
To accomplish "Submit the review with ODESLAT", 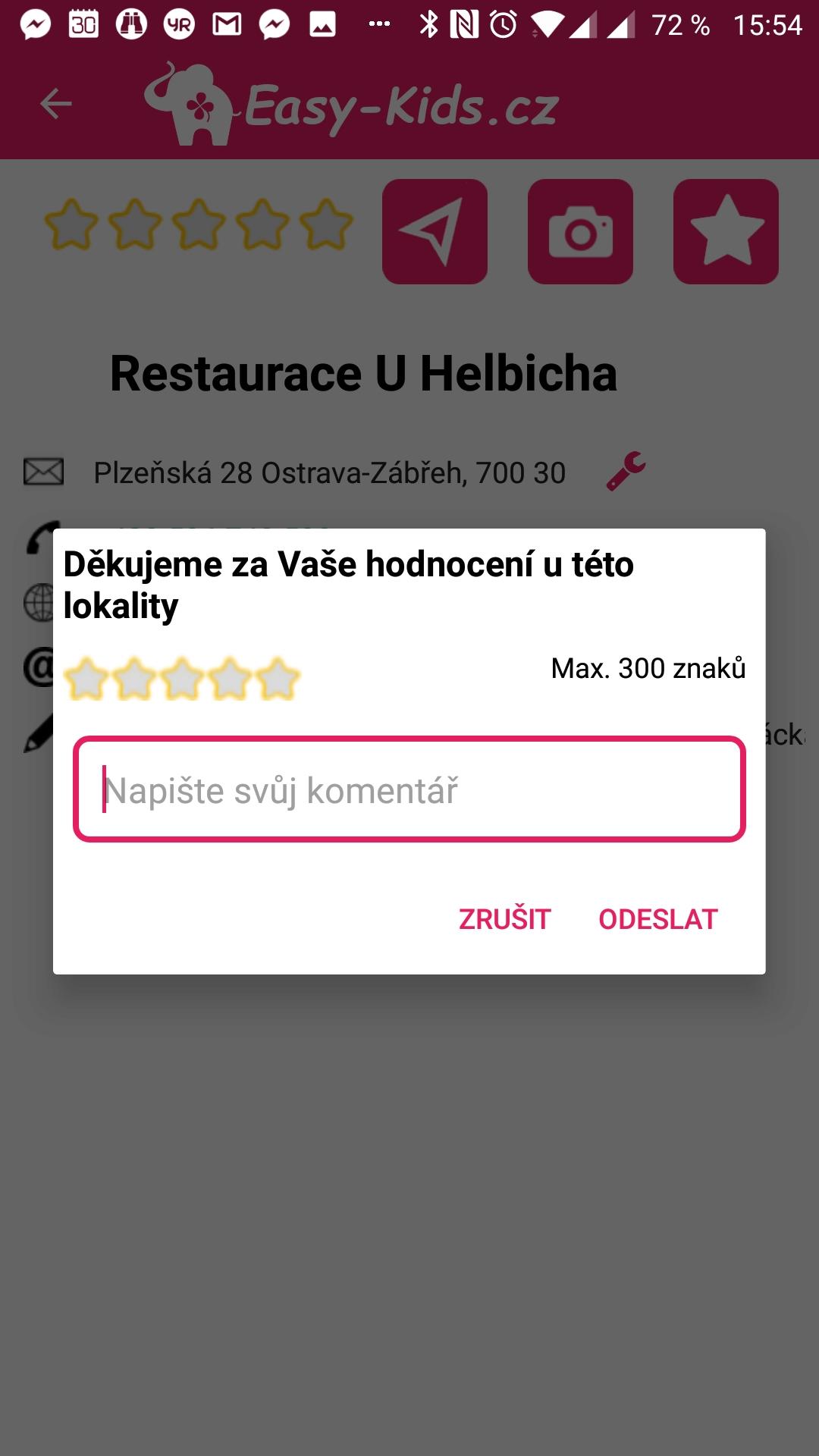I will click(x=657, y=919).
